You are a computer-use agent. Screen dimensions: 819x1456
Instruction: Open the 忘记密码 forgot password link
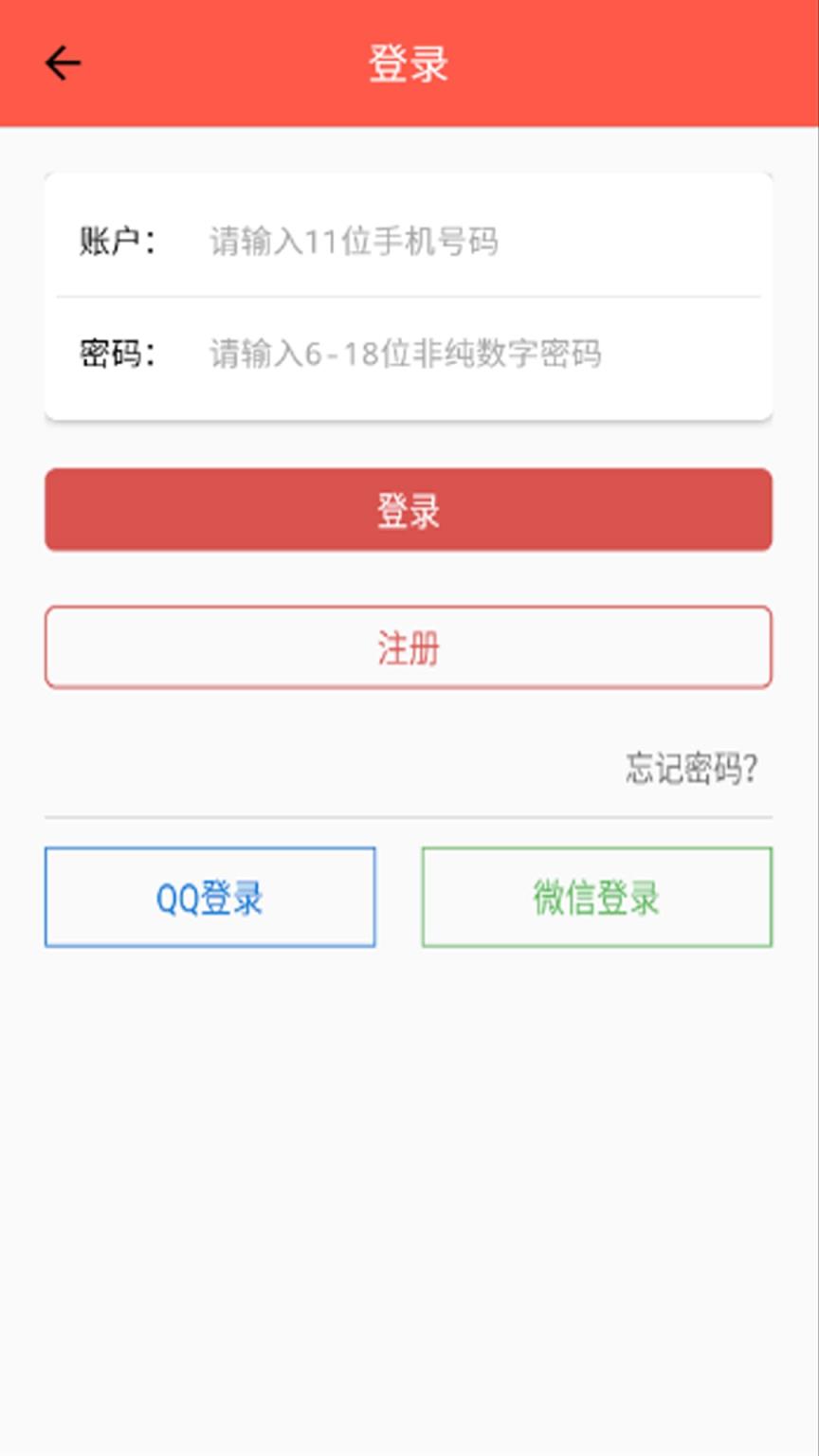pyautogui.click(x=692, y=768)
